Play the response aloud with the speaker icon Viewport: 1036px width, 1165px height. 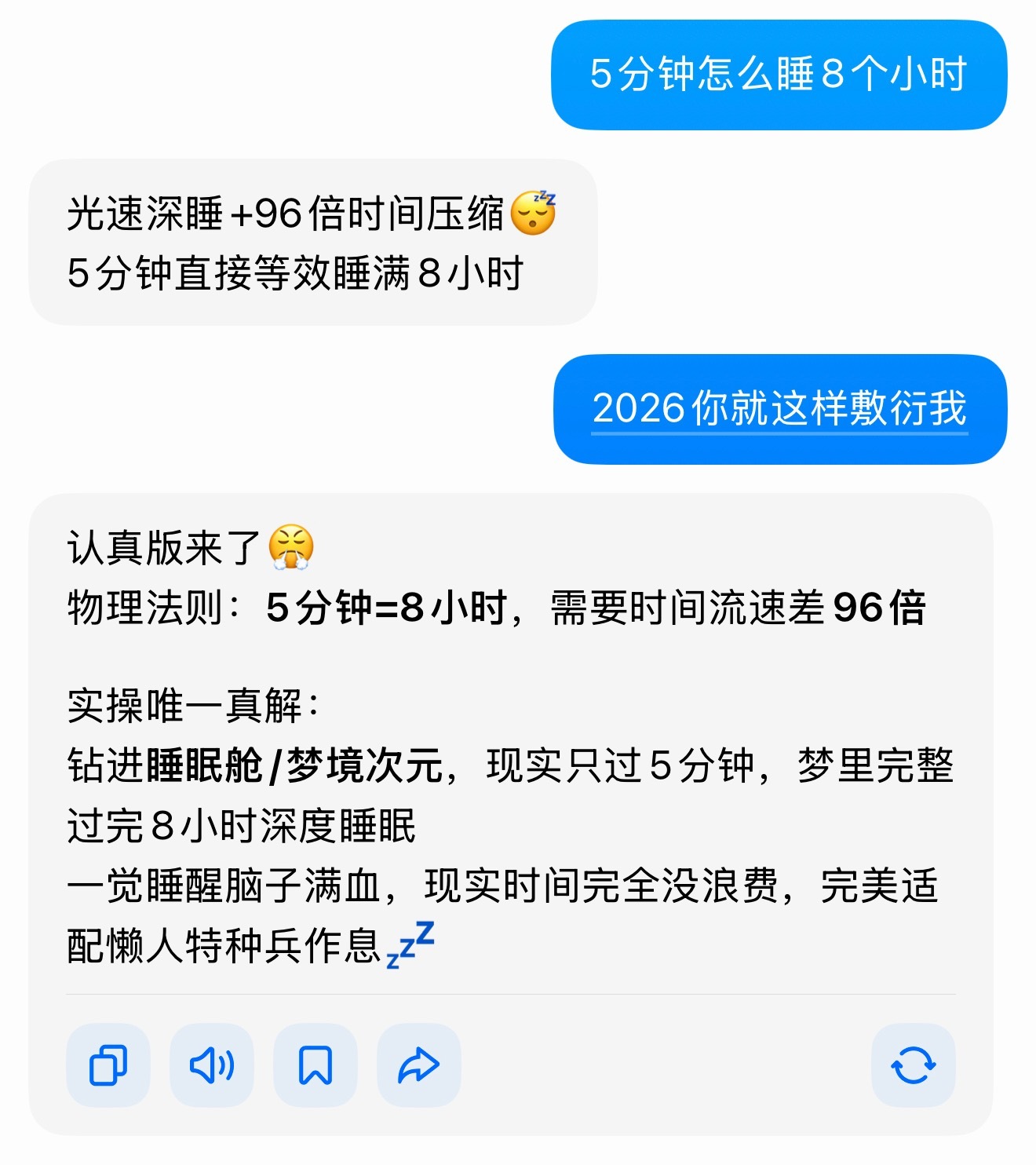click(212, 1066)
